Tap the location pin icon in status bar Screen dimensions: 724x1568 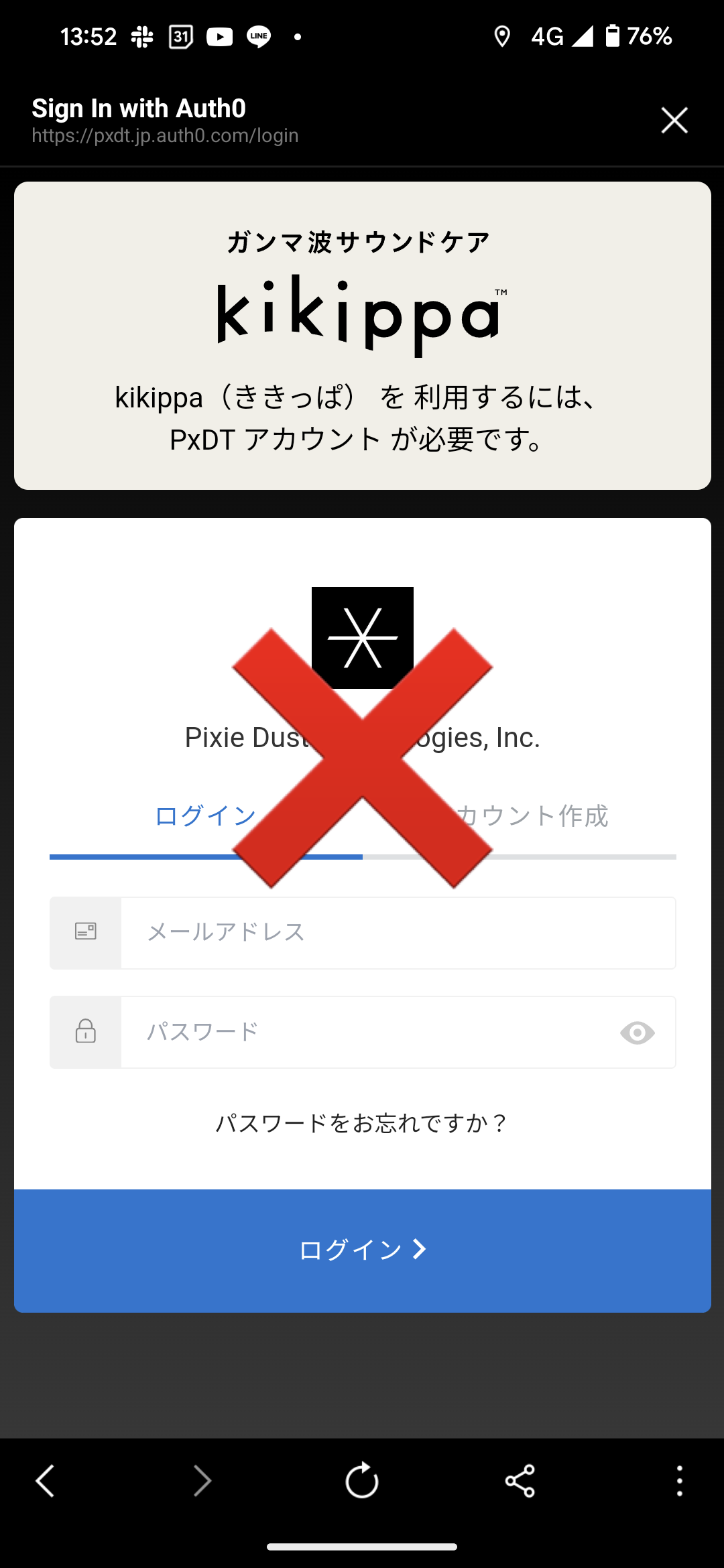pyautogui.click(x=503, y=36)
